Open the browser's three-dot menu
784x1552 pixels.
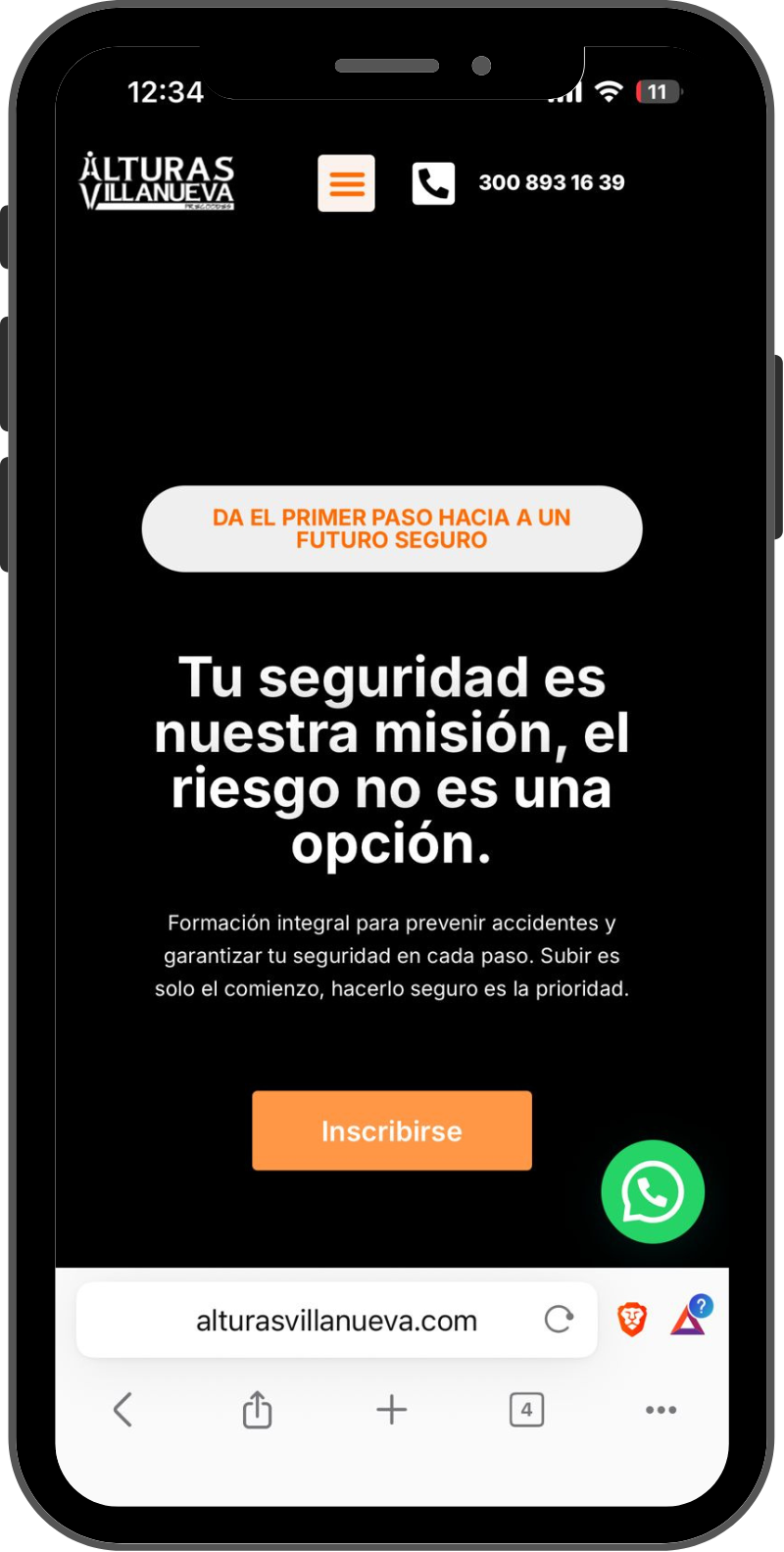pyautogui.click(x=661, y=1410)
